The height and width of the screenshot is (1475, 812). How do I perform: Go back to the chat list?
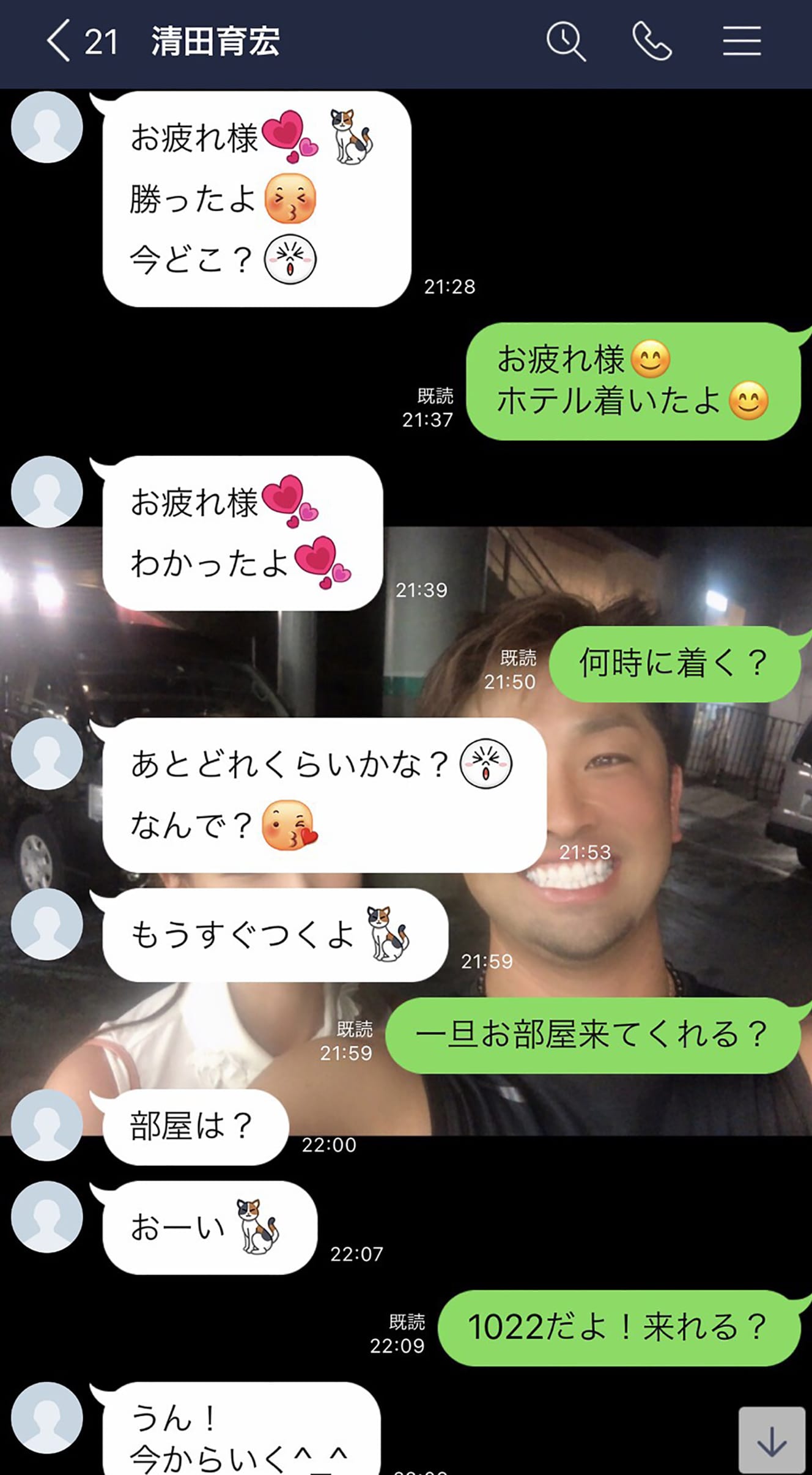click(x=59, y=41)
